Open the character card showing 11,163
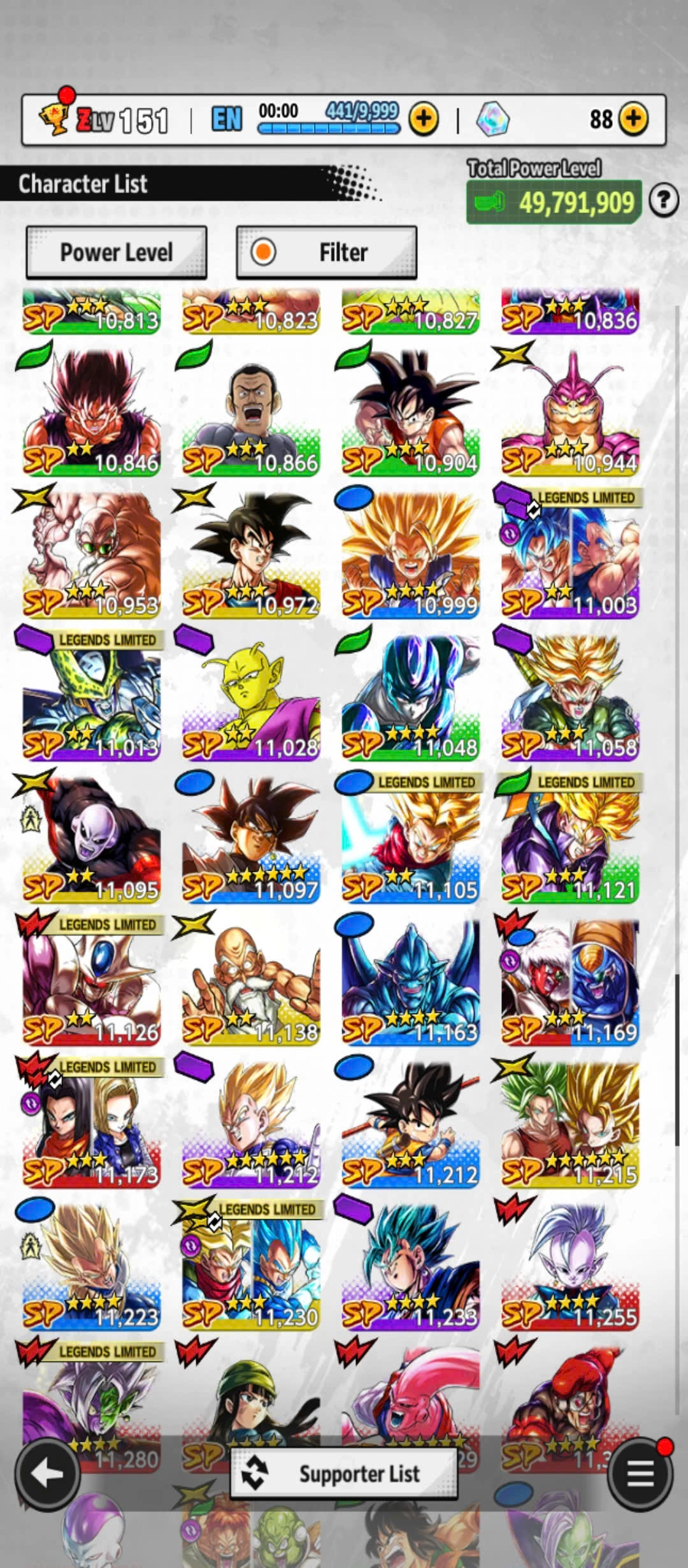The height and width of the screenshot is (1568, 688). click(x=410, y=982)
